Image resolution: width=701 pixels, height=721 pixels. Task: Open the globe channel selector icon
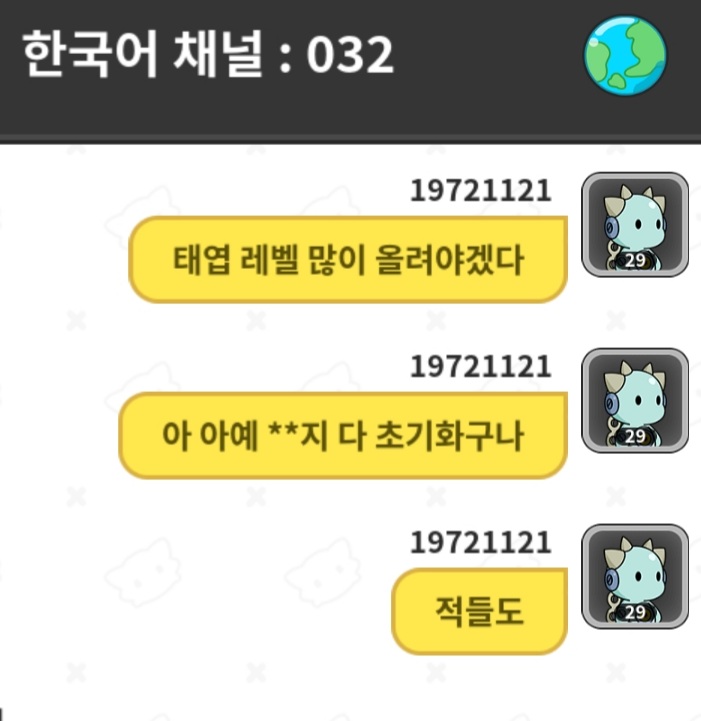point(625,56)
